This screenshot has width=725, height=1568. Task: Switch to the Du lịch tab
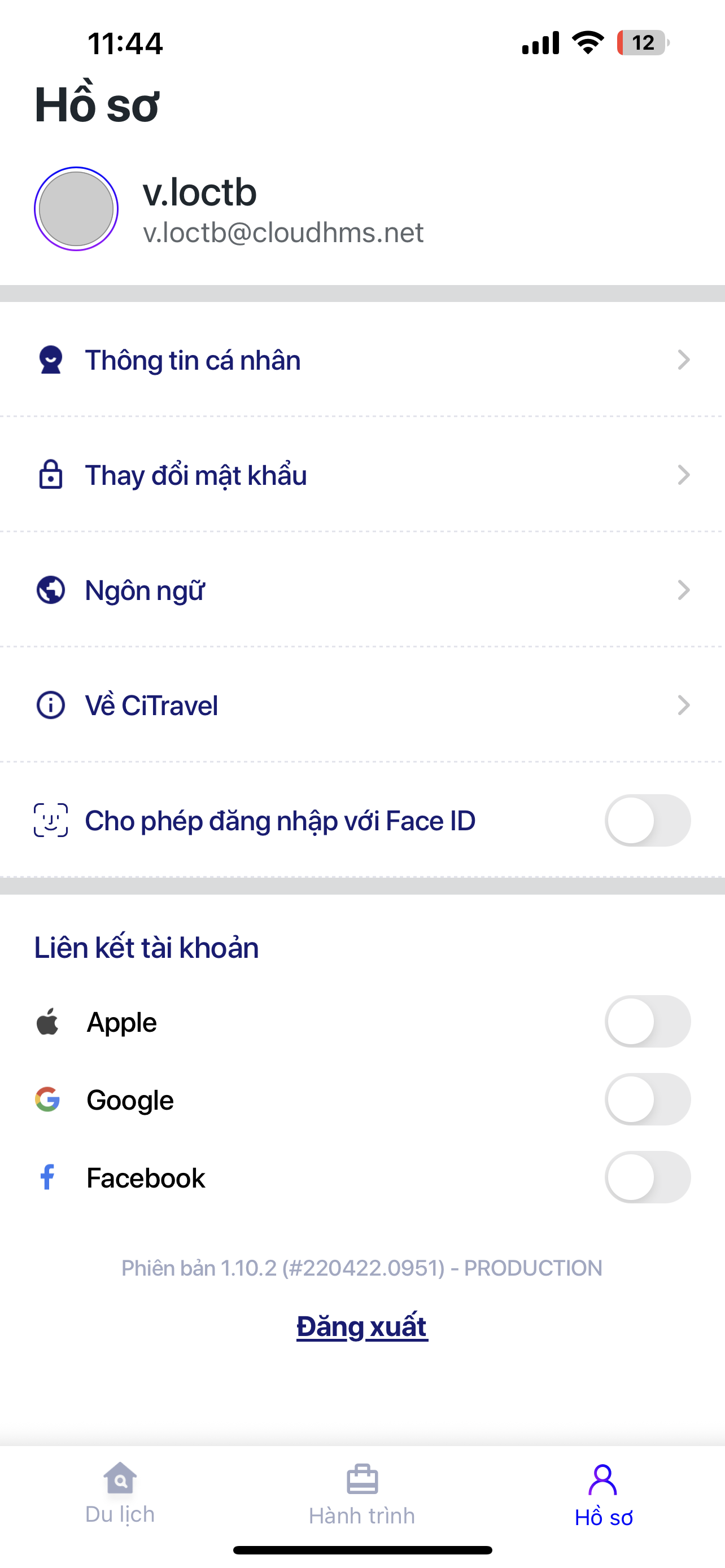pos(120,1493)
